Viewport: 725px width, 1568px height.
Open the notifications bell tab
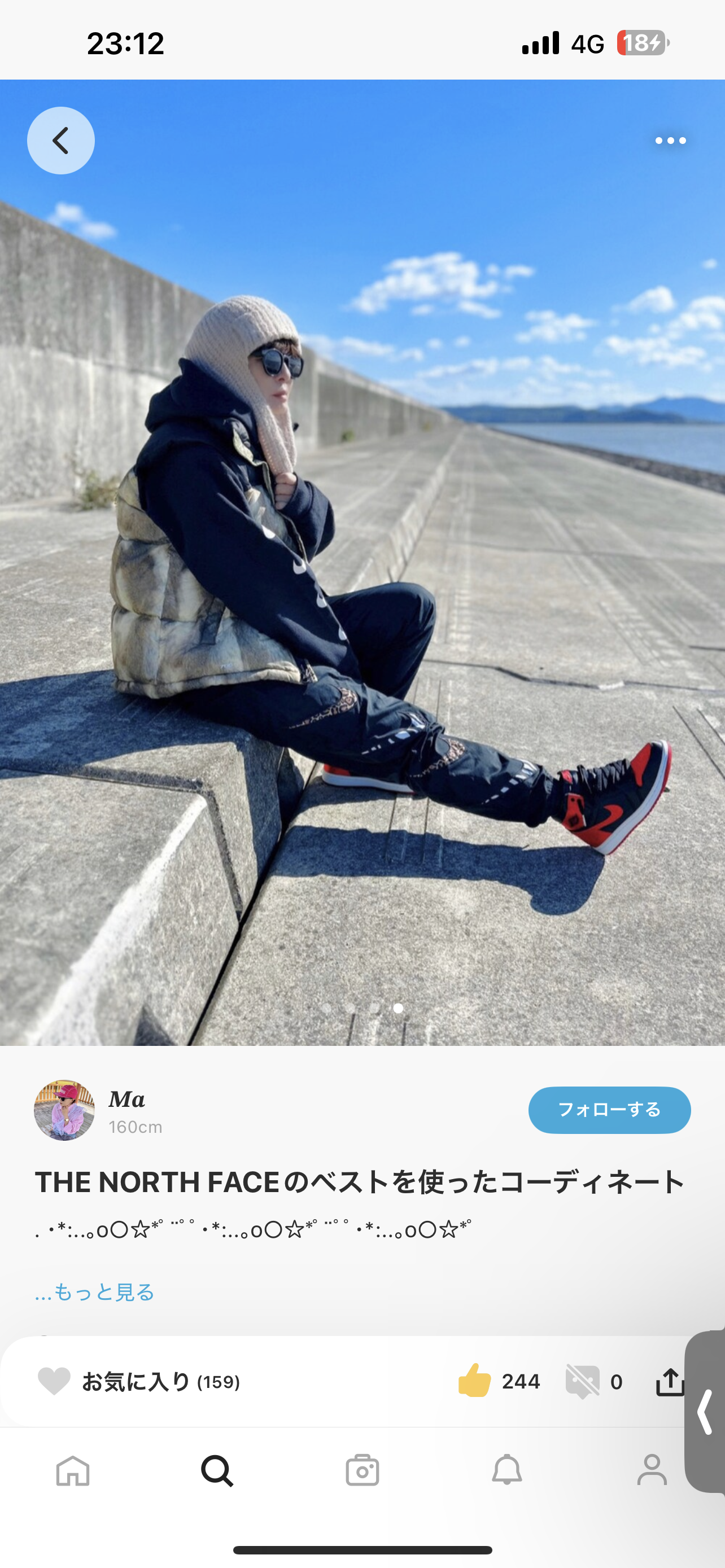click(506, 1470)
